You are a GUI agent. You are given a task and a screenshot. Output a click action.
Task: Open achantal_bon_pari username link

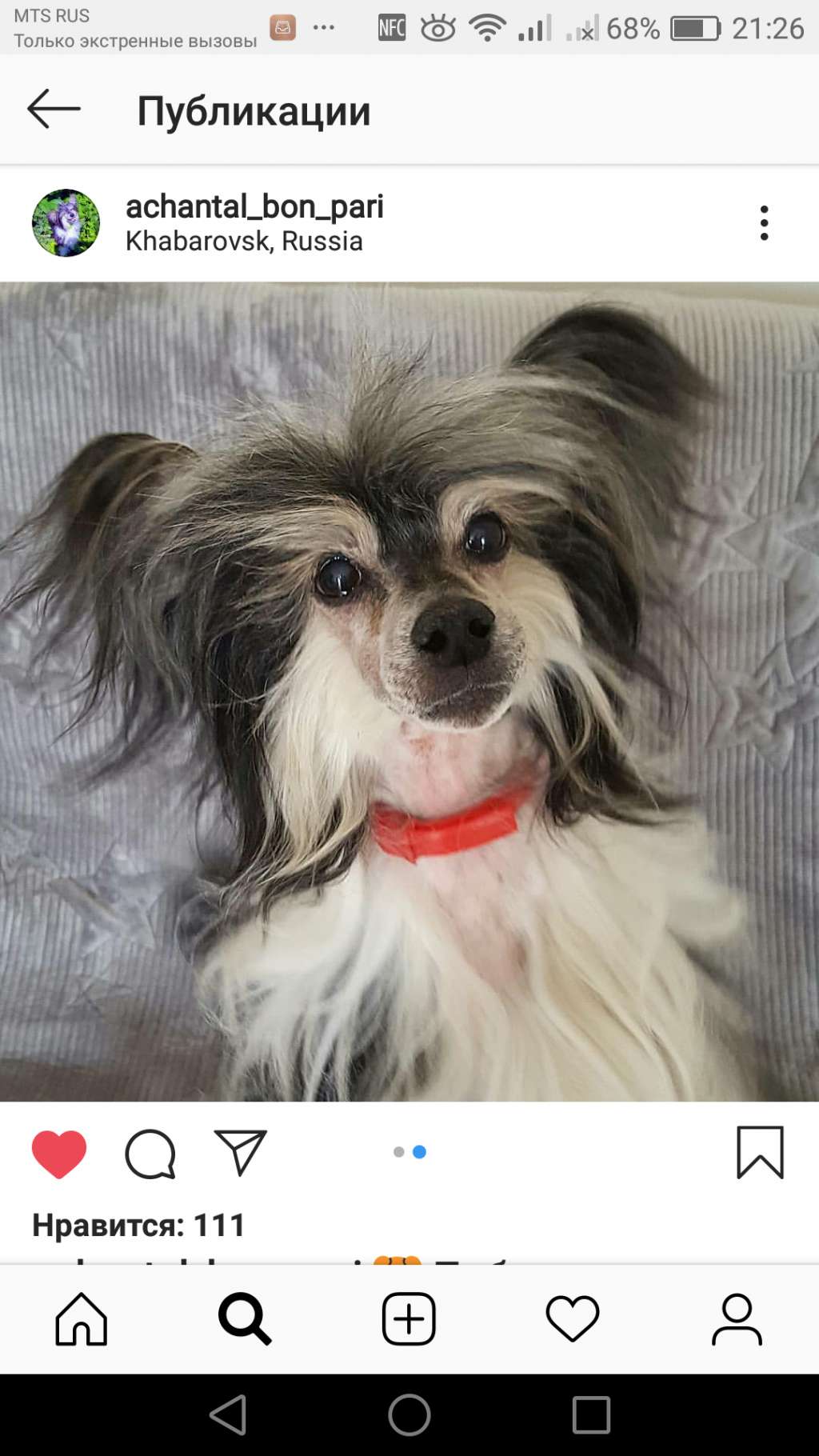click(x=254, y=206)
